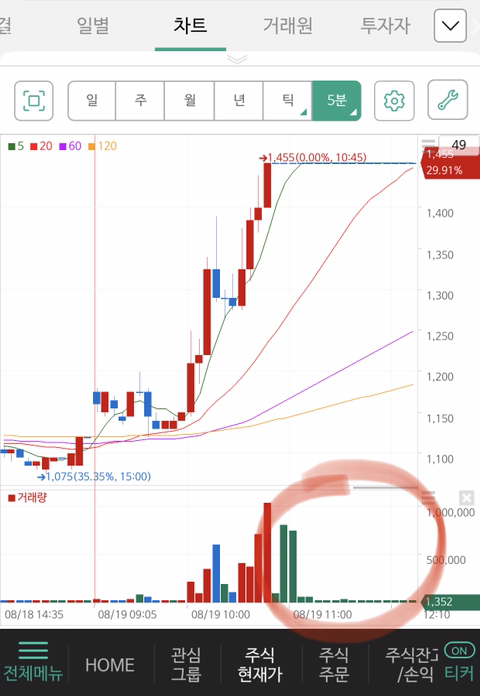480x696 pixels.
Task: Open 관심그룹 watchlist
Action: point(186,664)
